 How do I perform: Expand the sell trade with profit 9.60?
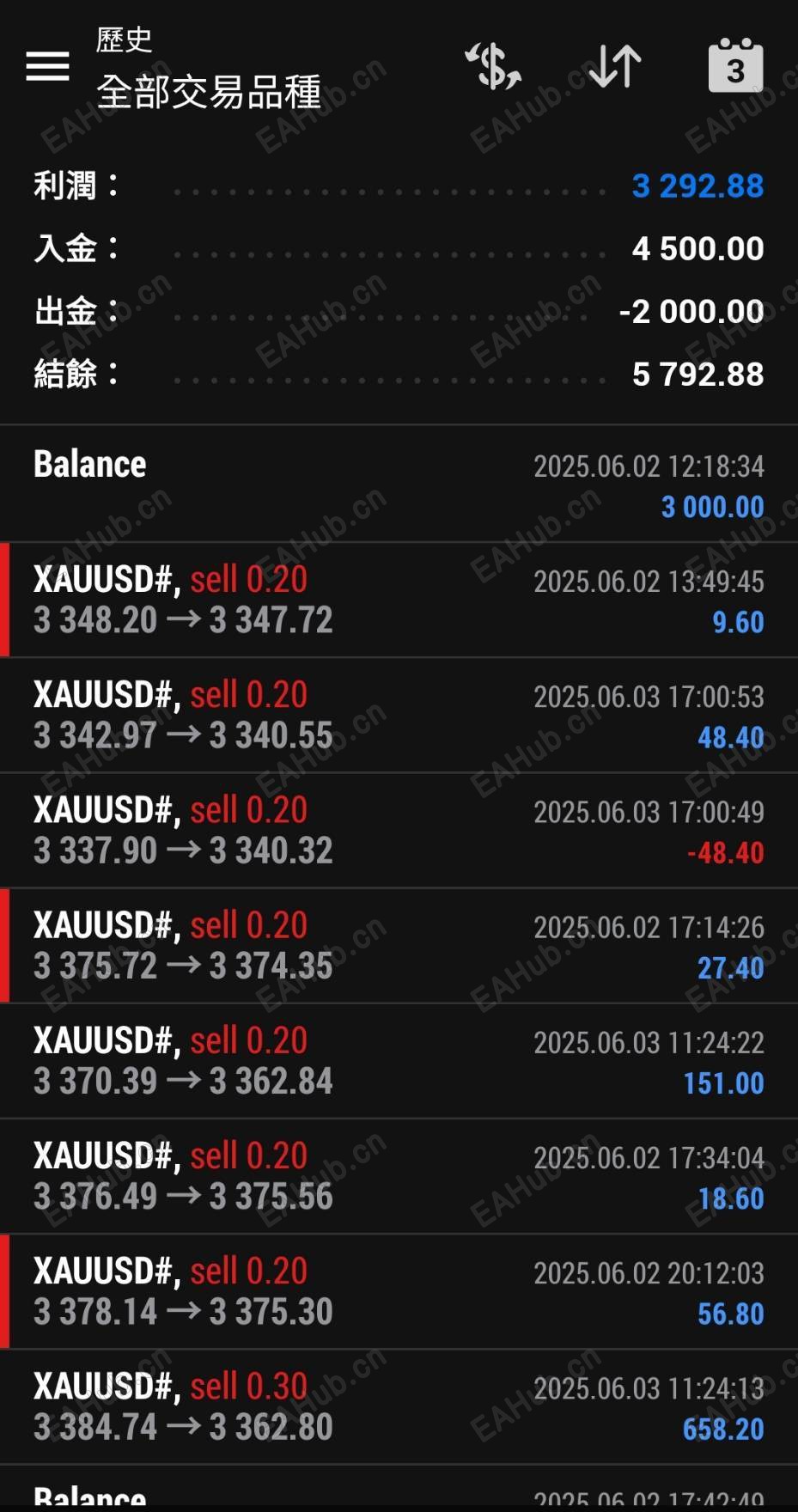tap(399, 600)
